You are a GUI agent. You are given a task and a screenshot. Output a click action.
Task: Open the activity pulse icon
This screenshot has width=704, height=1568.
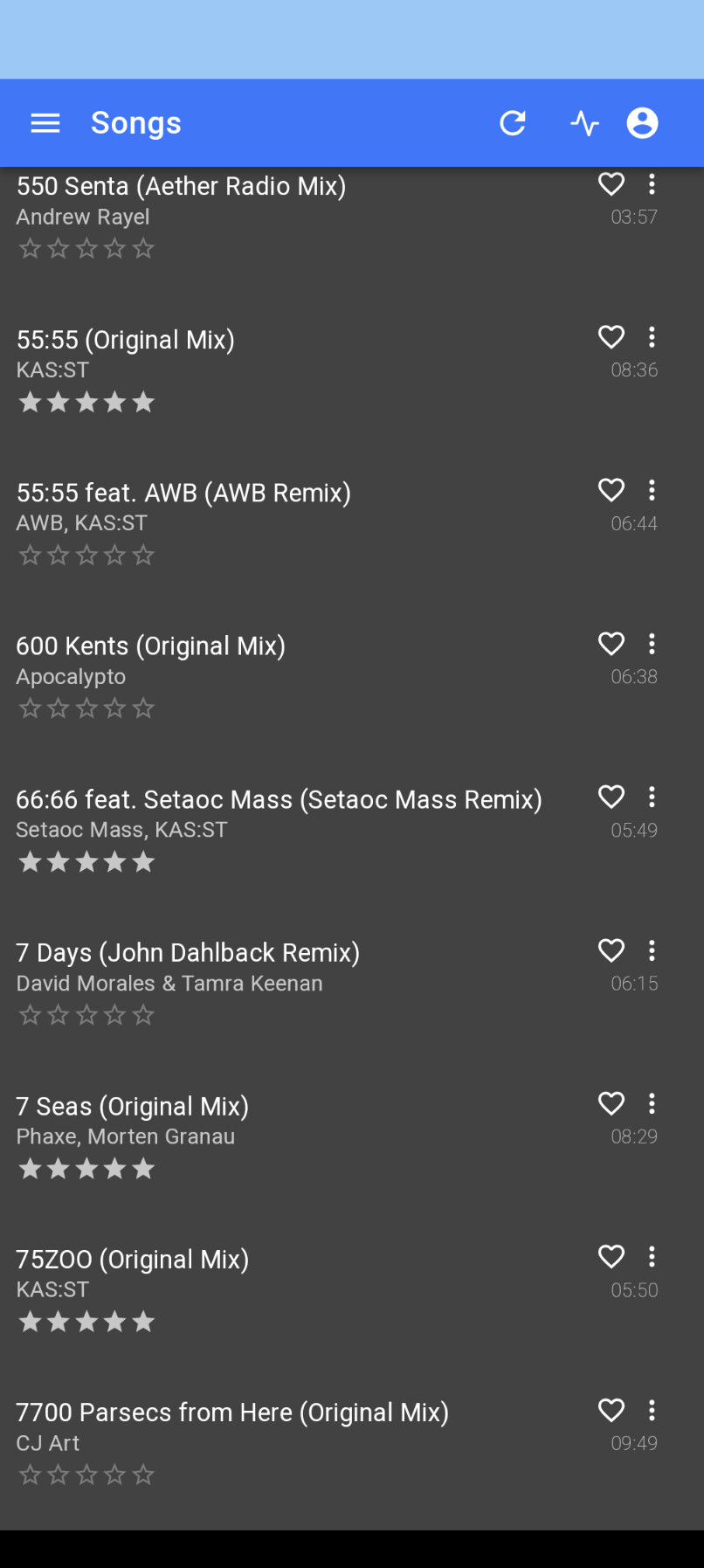[x=584, y=123]
